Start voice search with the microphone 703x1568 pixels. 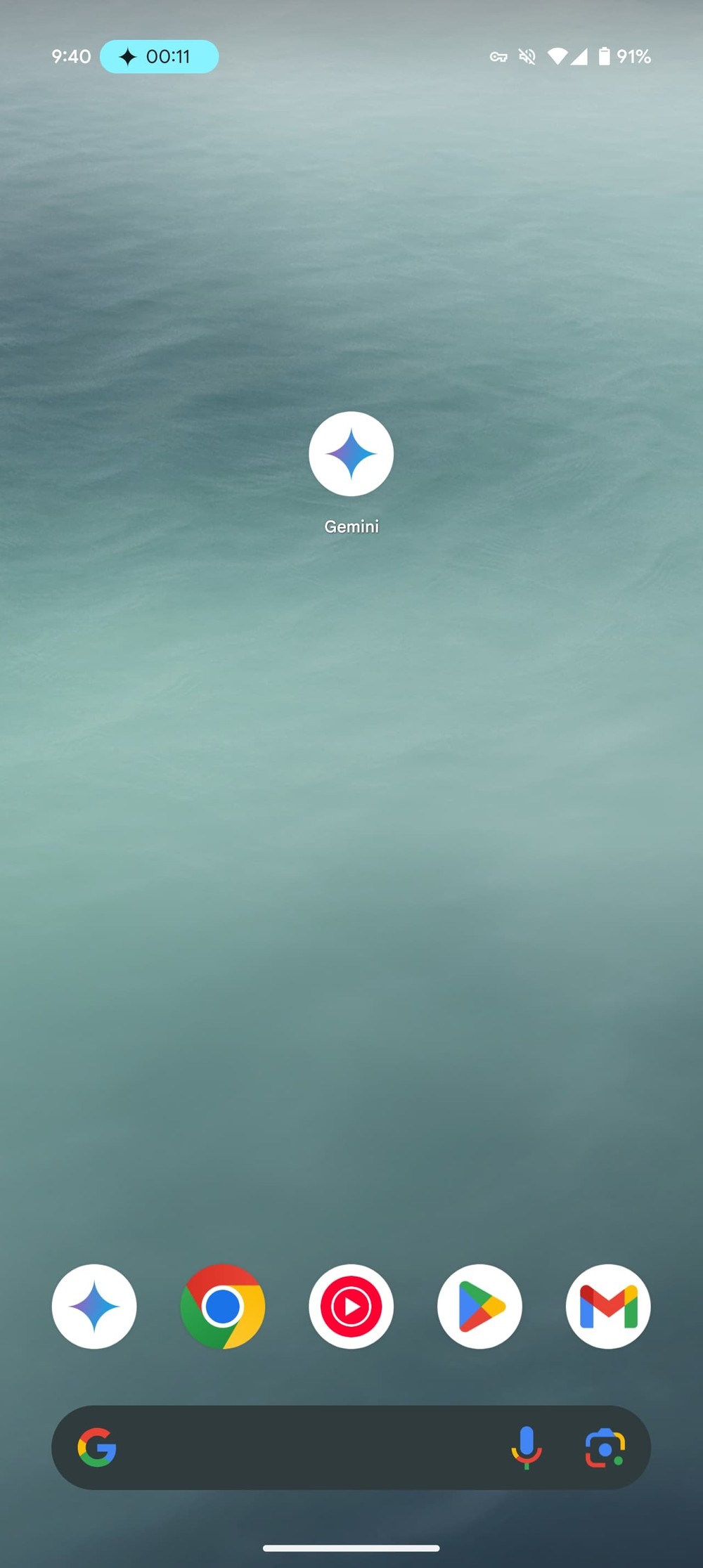pos(526,1447)
